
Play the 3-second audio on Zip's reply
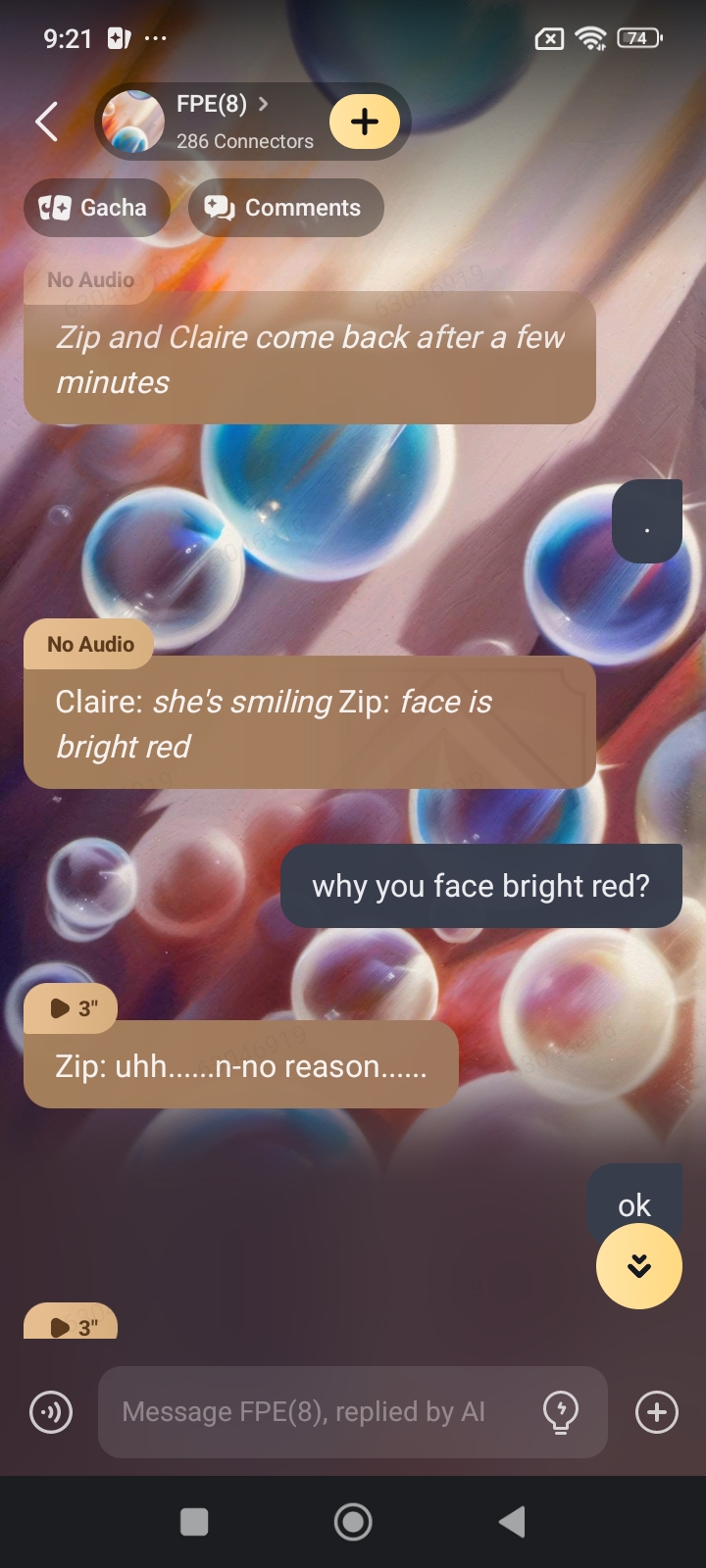[71, 1008]
